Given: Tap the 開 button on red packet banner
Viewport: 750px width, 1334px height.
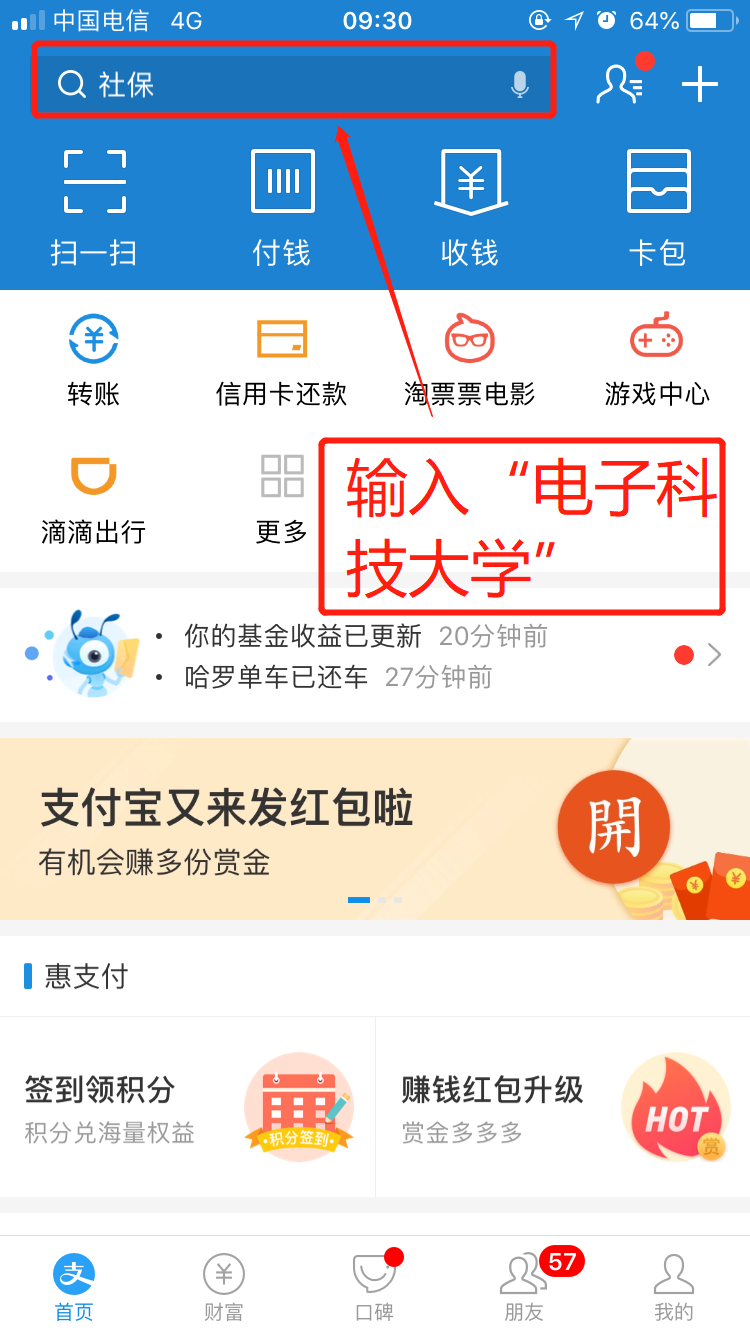Looking at the screenshot, I should [613, 826].
